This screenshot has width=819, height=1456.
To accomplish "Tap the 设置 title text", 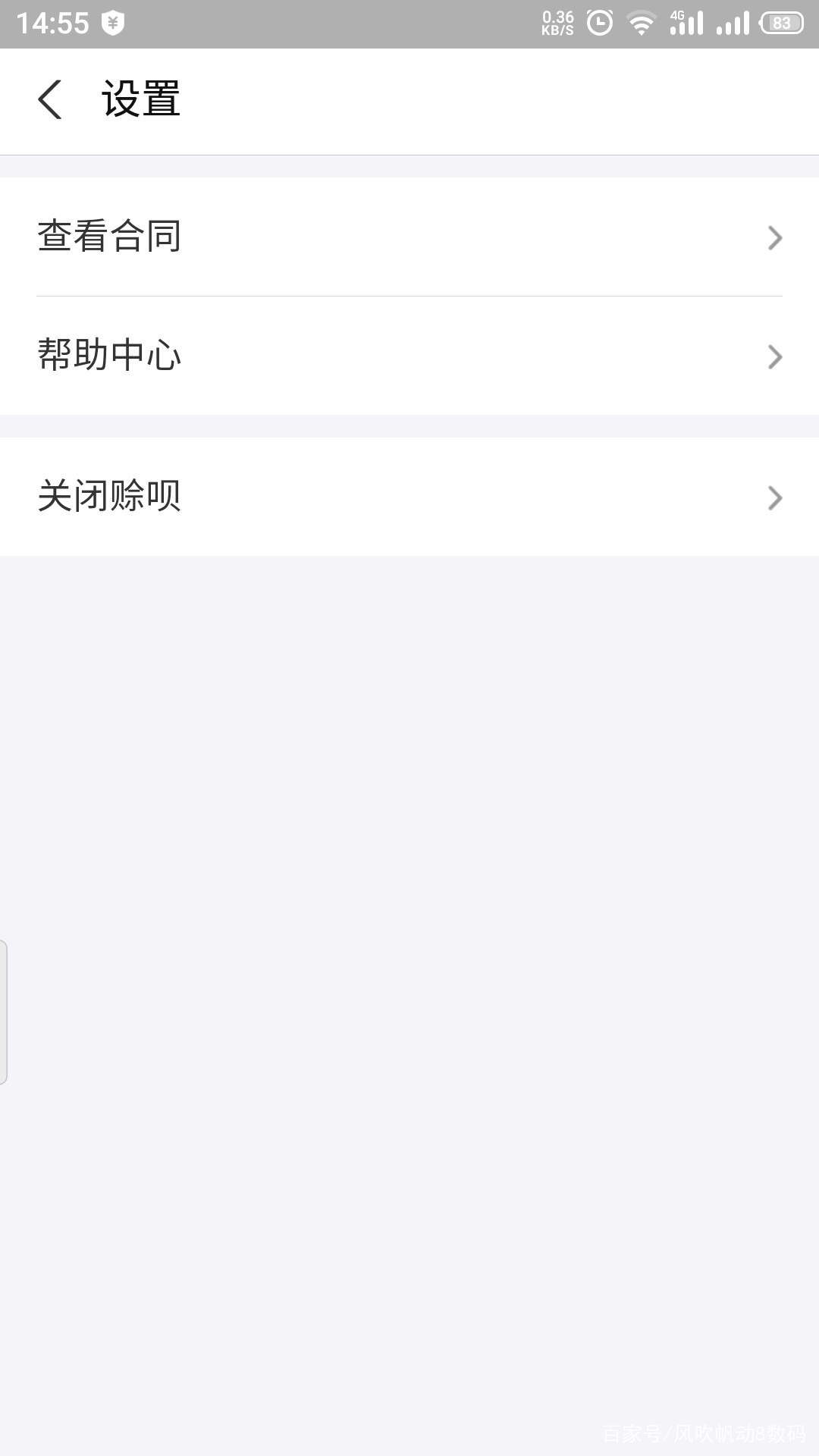I will tap(141, 99).
